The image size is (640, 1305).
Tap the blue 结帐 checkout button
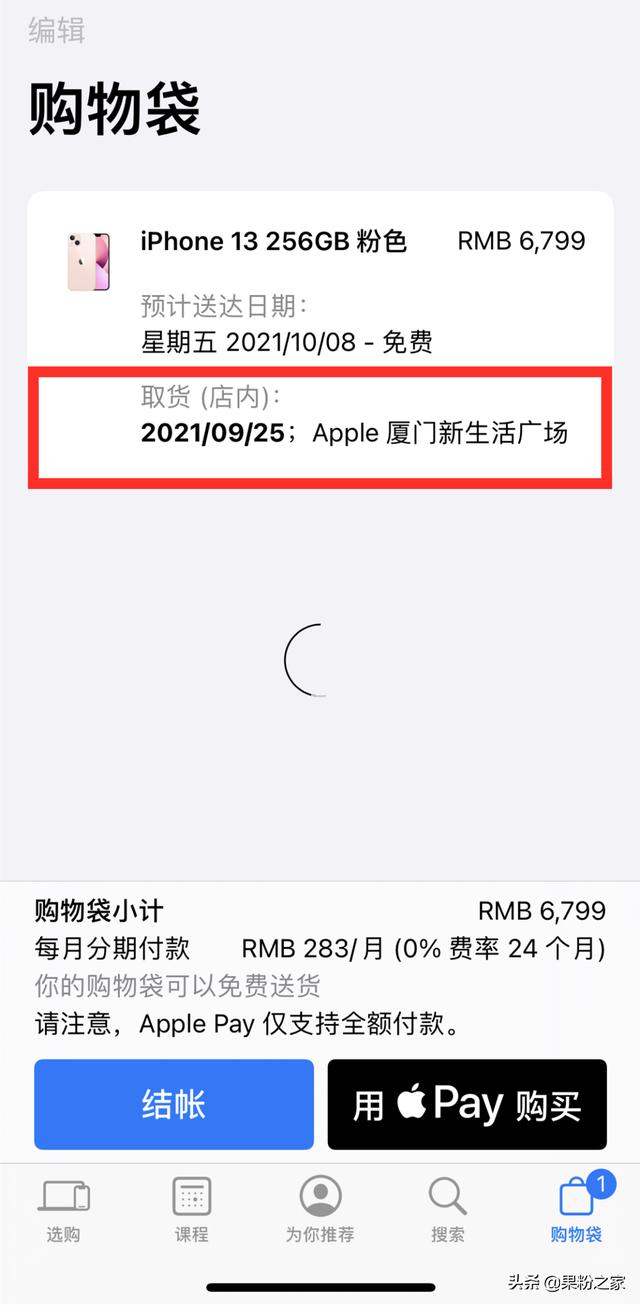tap(174, 1104)
